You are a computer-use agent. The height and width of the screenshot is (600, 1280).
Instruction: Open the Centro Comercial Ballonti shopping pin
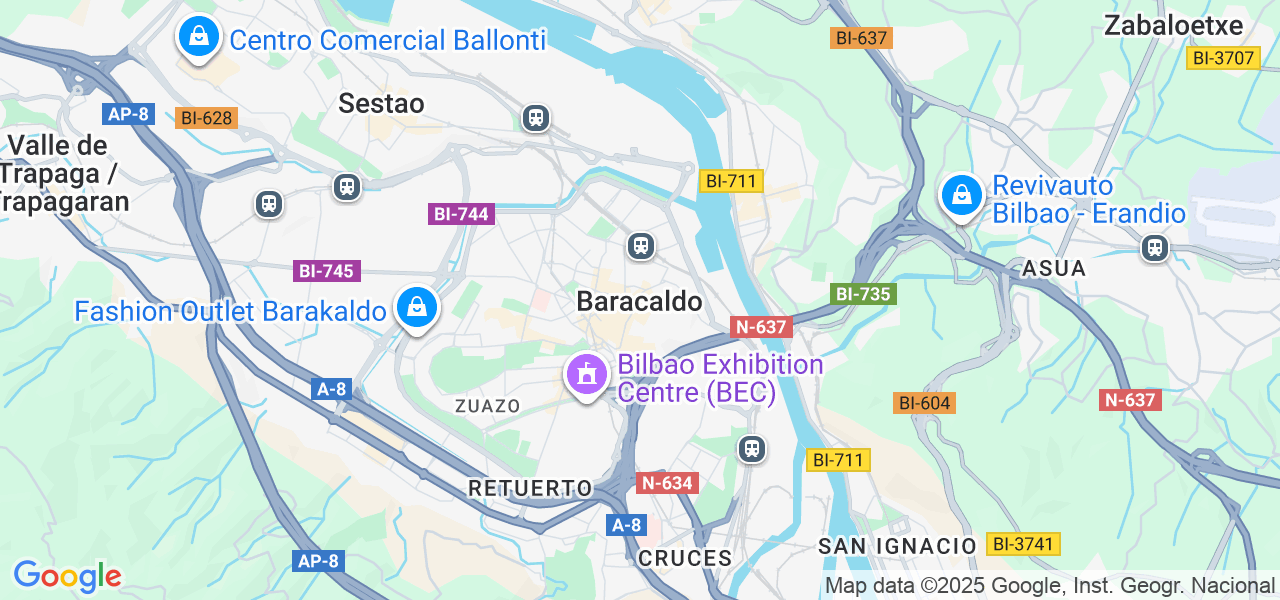click(199, 37)
